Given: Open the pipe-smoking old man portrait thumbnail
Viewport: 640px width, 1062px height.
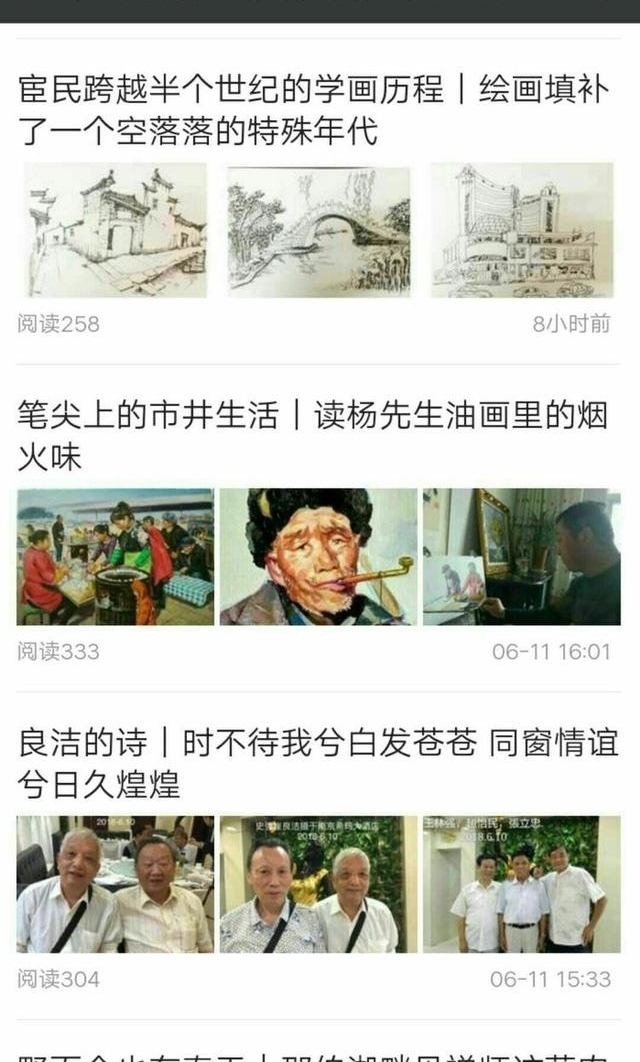Looking at the screenshot, I should click(318, 557).
